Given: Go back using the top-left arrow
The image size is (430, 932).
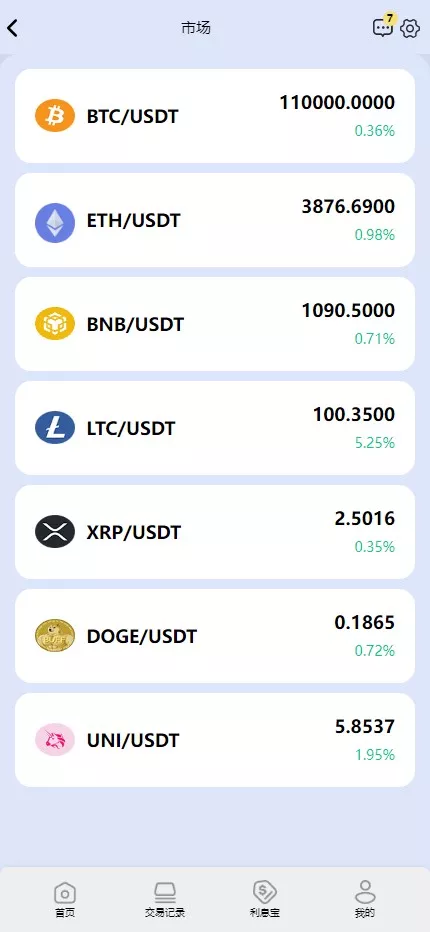Looking at the screenshot, I should click(x=12, y=27).
